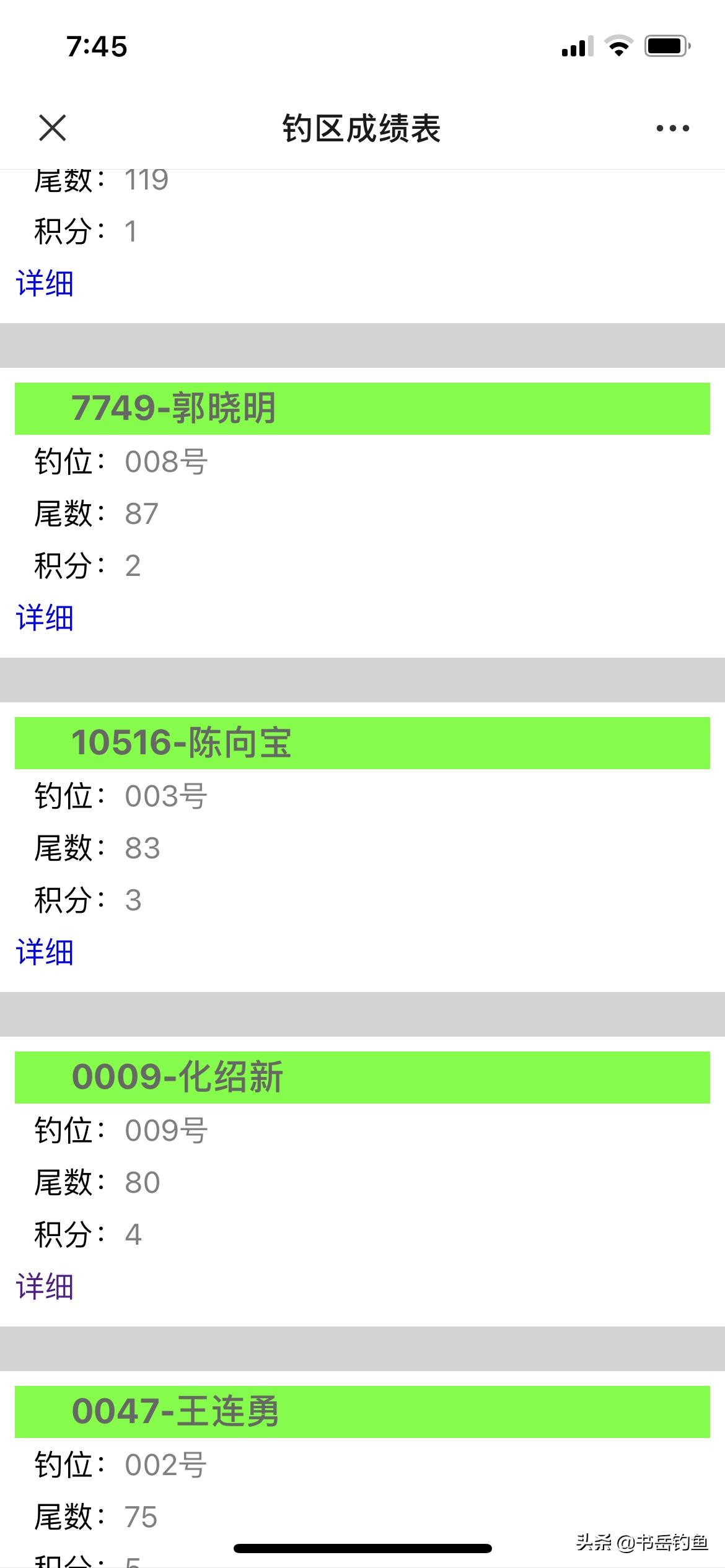The height and width of the screenshot is (1568, 725).
Task: Open 详细 above the 7749-郭晓明 entry
Action: (45, 284)
